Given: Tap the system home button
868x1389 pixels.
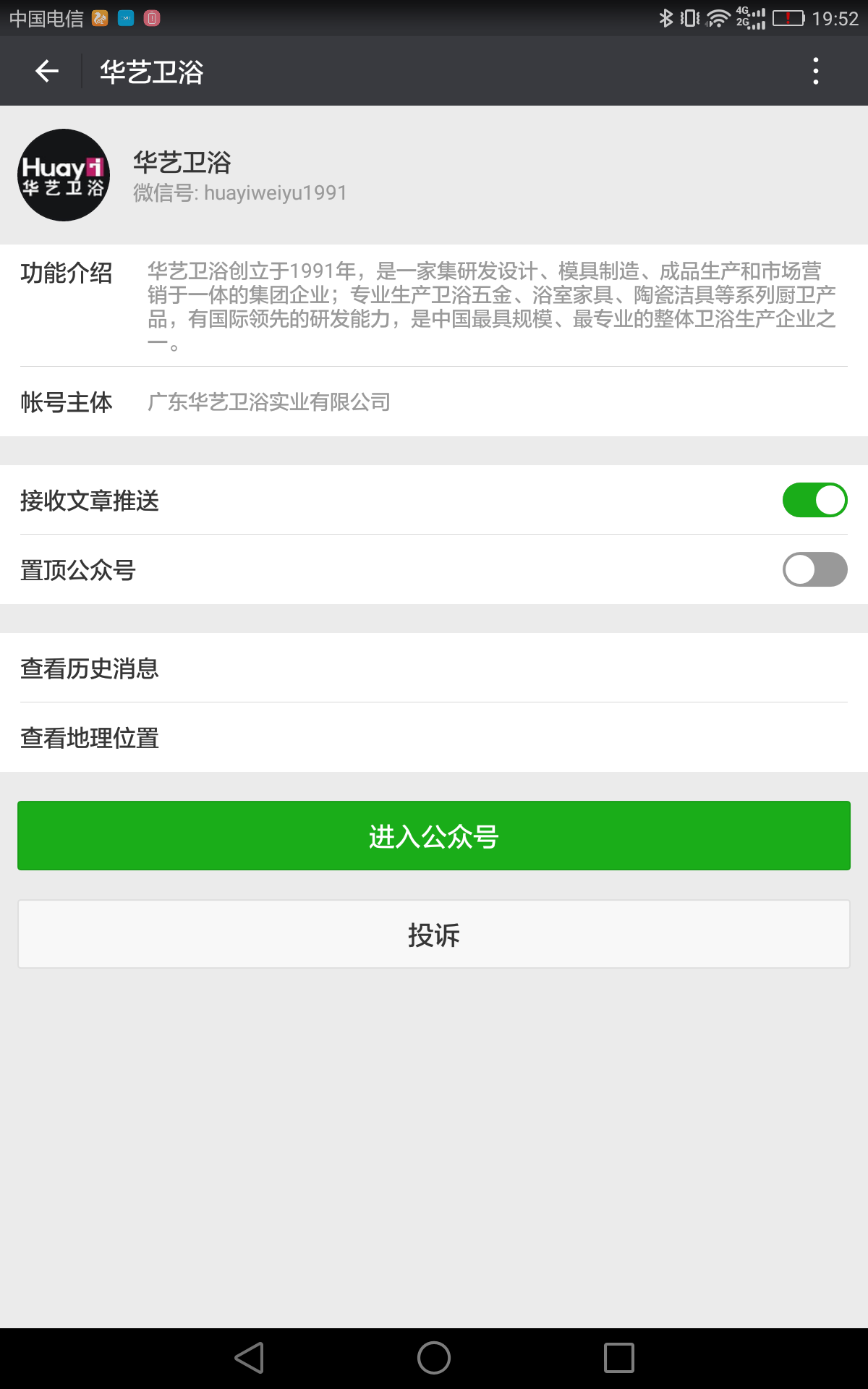Looking at the screenshot, I should pos(434,1358).
